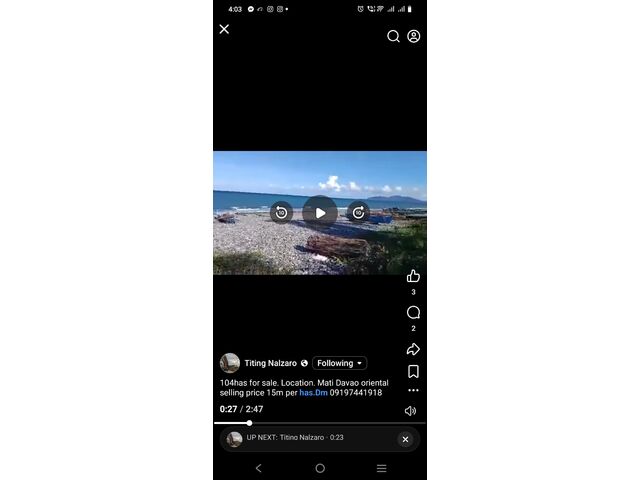Play the video
This screenshot has height=480, width=640.
pos(320,212)
